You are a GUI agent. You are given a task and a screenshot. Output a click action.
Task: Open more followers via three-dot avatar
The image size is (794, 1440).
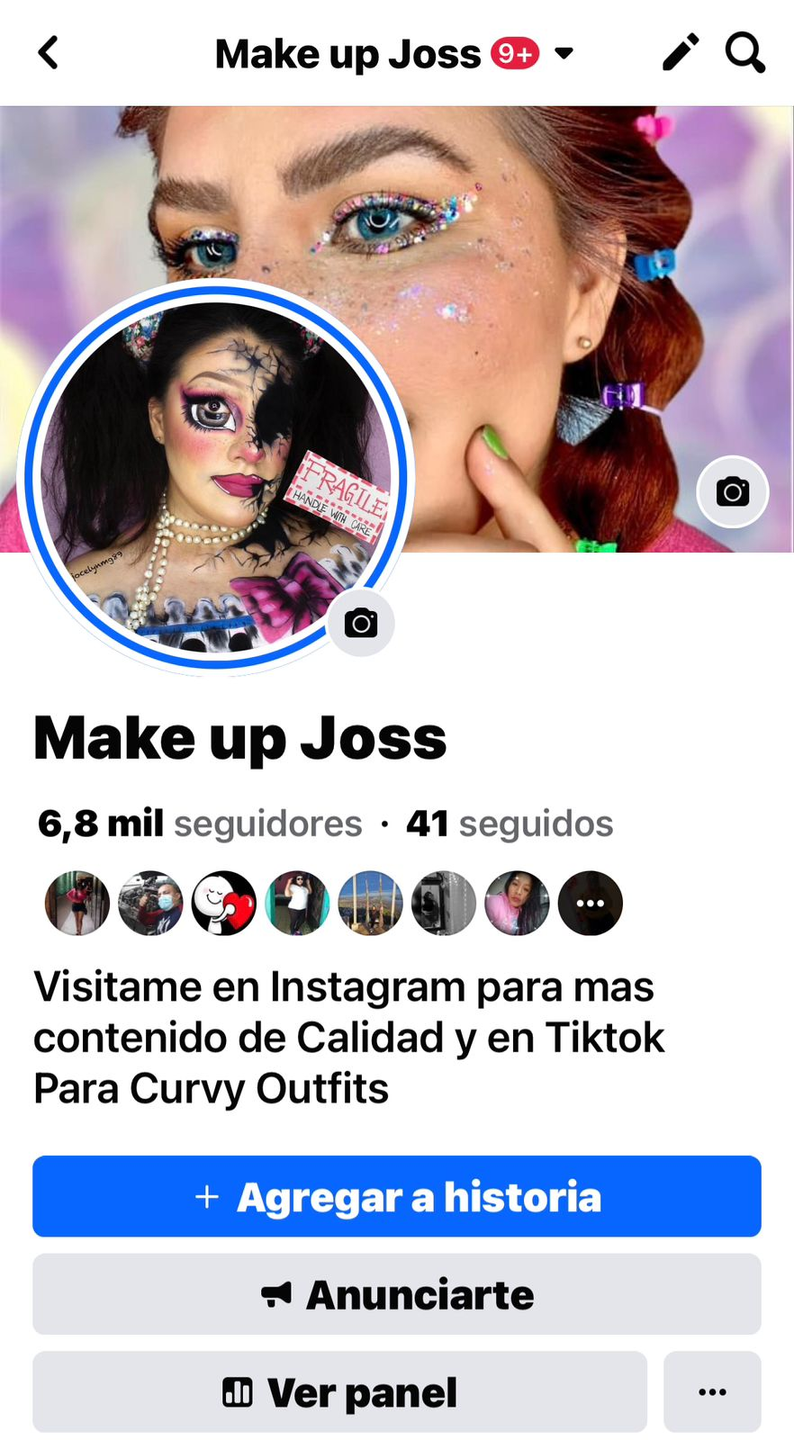pos(590,902)
